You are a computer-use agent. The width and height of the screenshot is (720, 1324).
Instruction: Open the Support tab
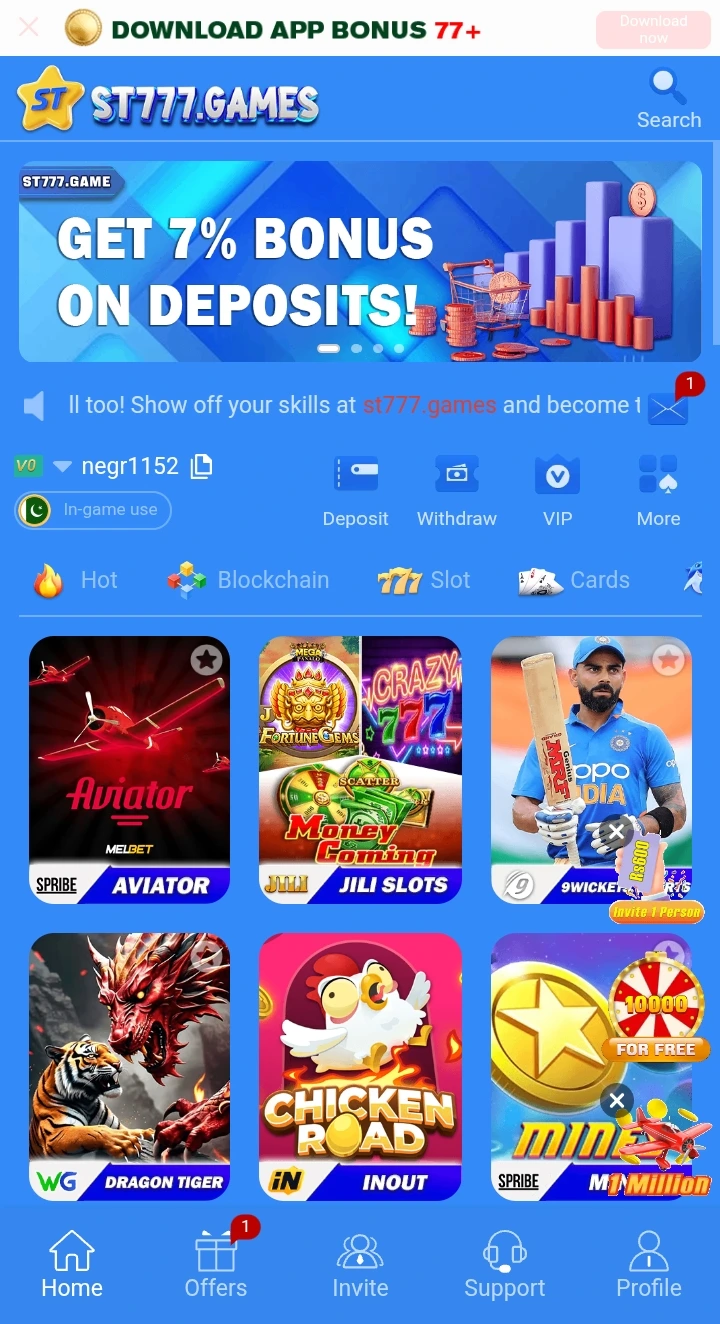[x=504, y=1265]
